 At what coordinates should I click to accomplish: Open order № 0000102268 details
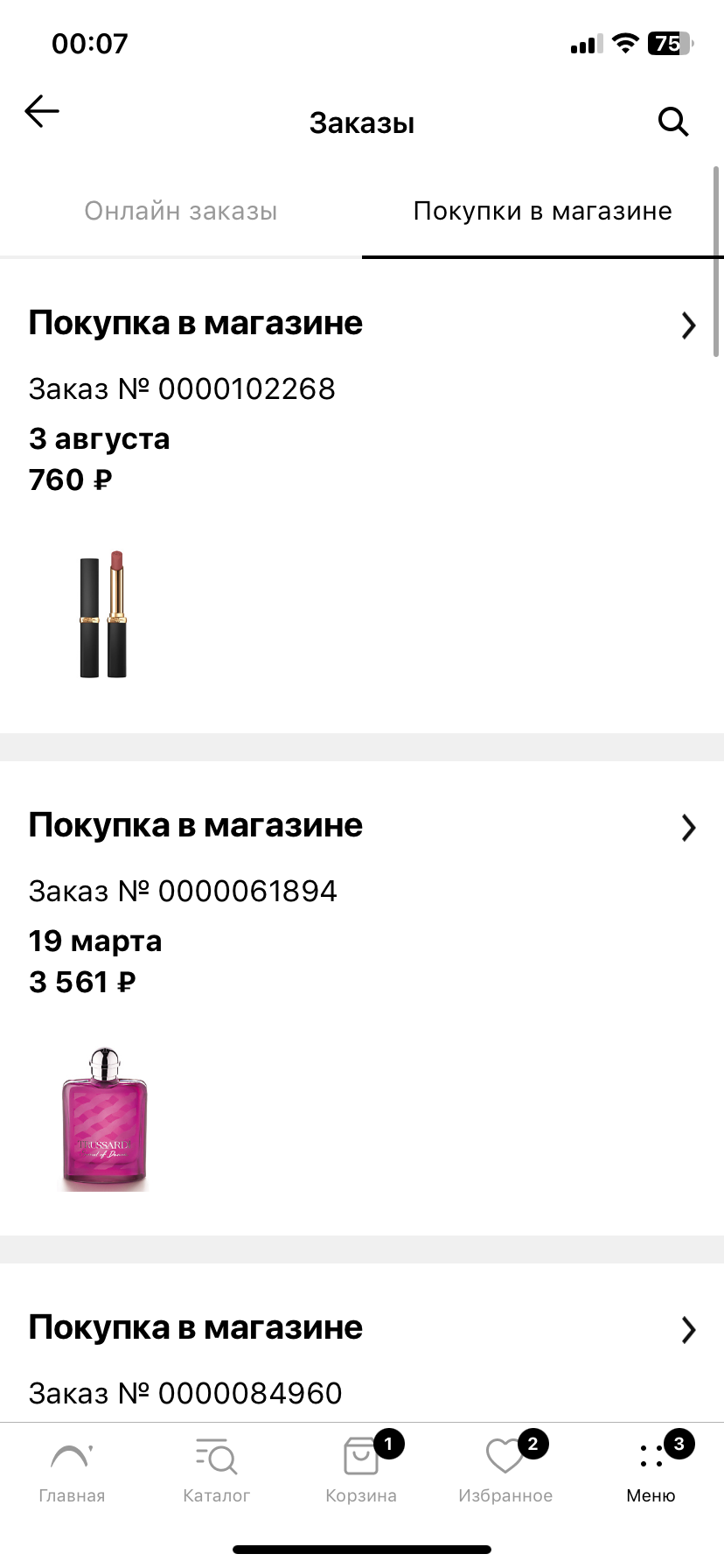coord(688,325)
